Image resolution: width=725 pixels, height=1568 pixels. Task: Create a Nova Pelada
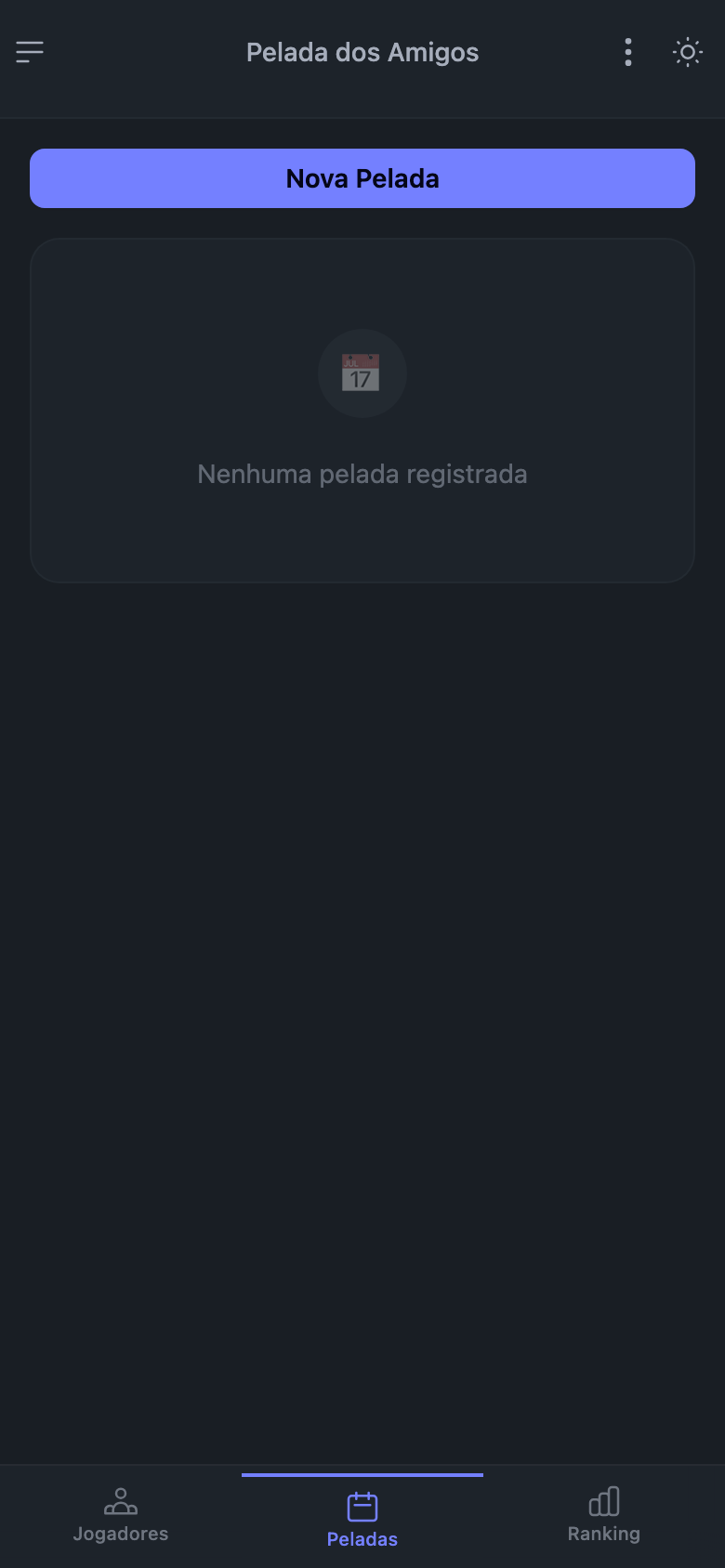click(x=362, y=178)
